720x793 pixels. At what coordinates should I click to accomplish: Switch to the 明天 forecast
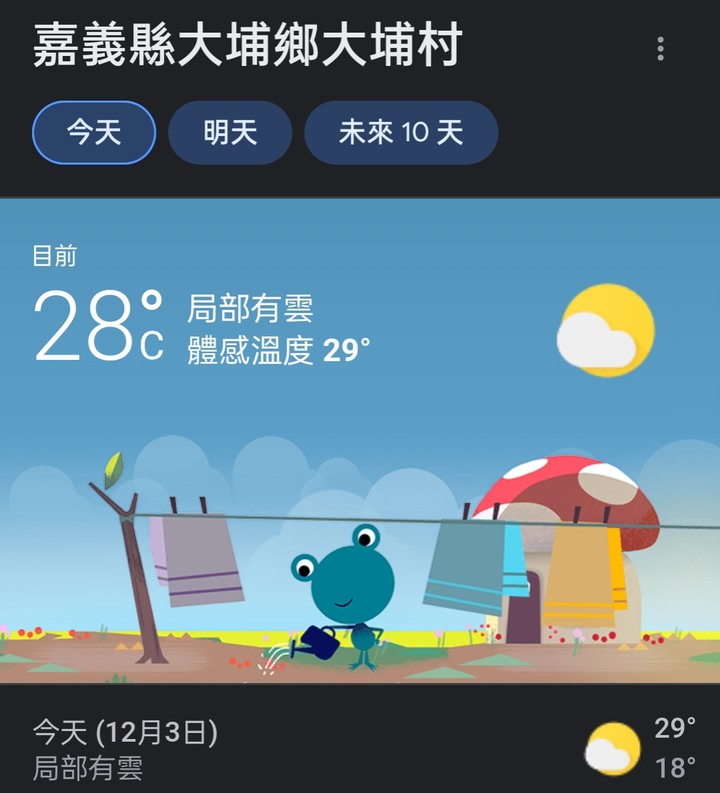pos(230,132)
